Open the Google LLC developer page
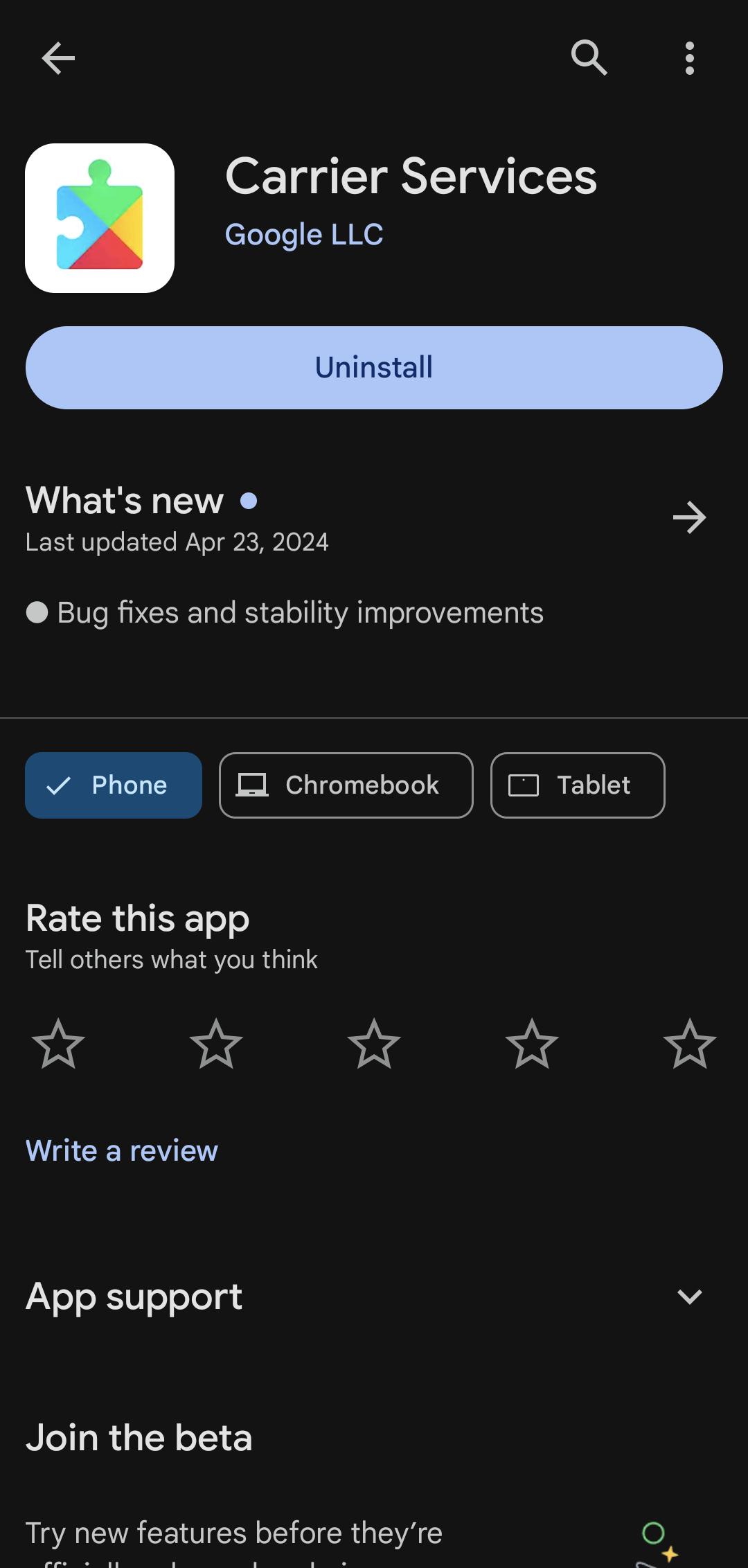The width and height of the screenshot is (748, 1568). (x=305, y=233)
